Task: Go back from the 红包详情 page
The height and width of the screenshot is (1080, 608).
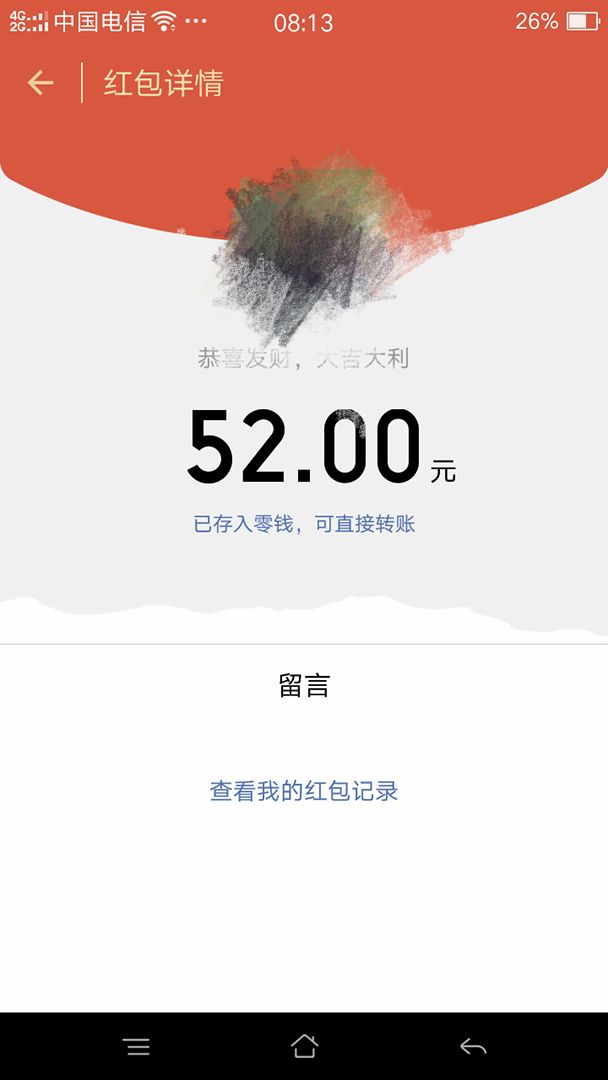Action: [41, 83]
